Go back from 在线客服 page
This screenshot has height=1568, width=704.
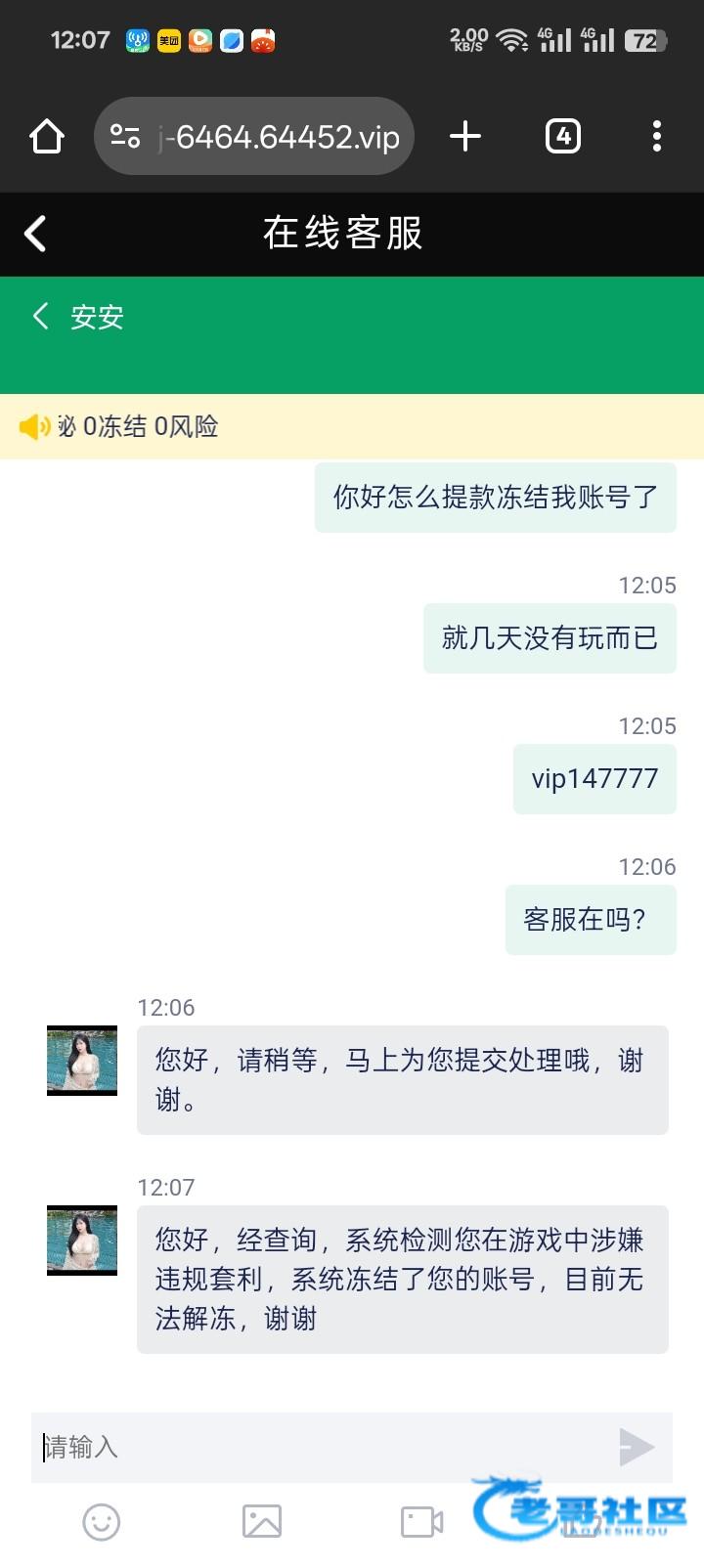35,234
